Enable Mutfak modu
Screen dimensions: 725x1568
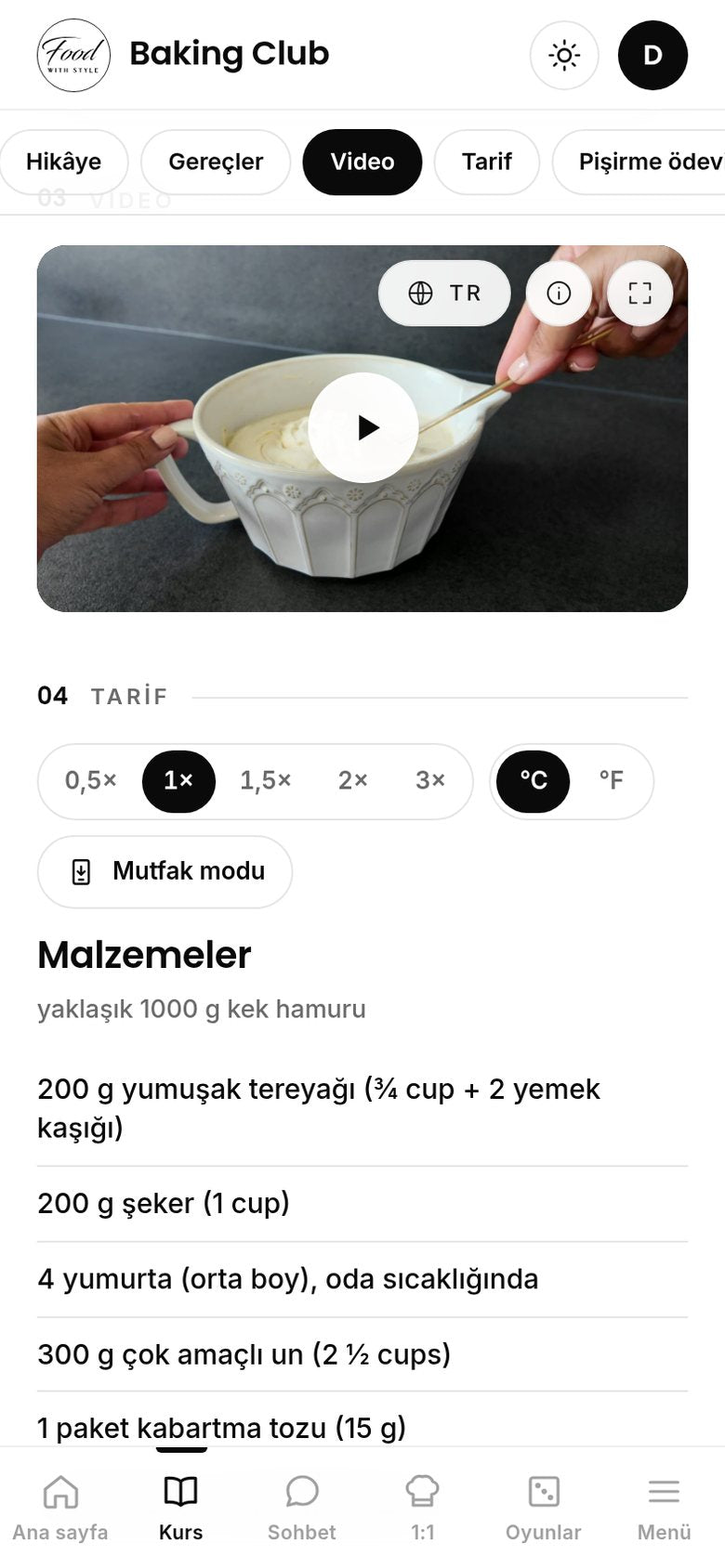165,871
